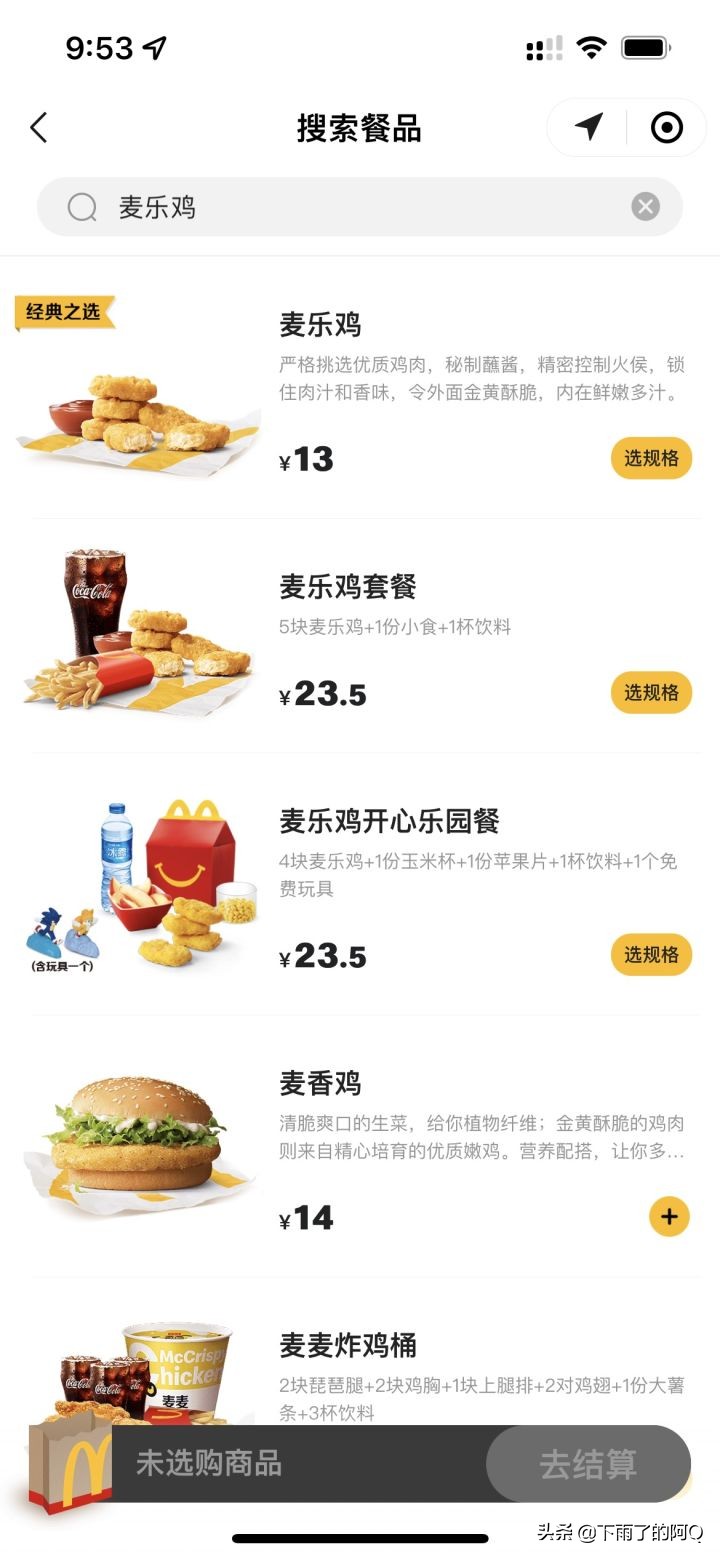Add 麦香鸡 using the plus icon
The height and width of the screenshot is (1558, 720).
(668, 1217)
